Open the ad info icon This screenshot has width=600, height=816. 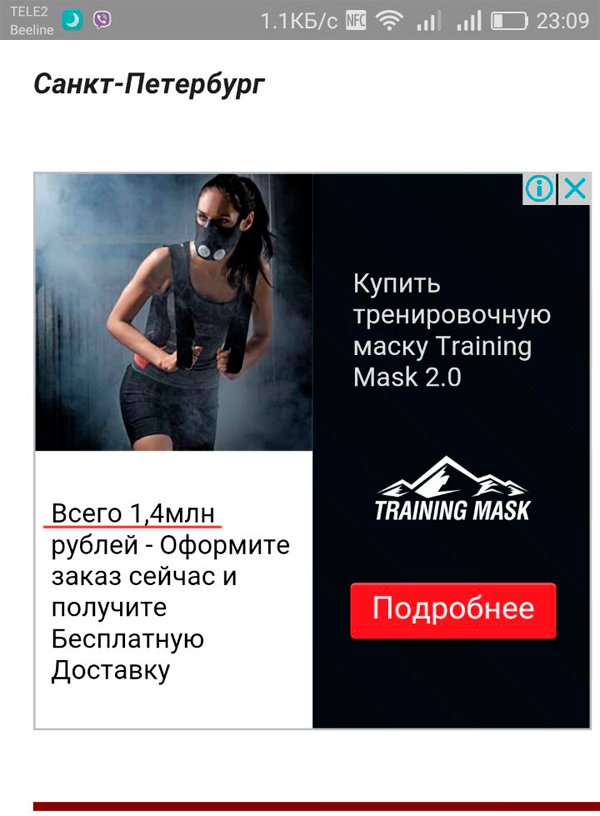tap(539, 188)
